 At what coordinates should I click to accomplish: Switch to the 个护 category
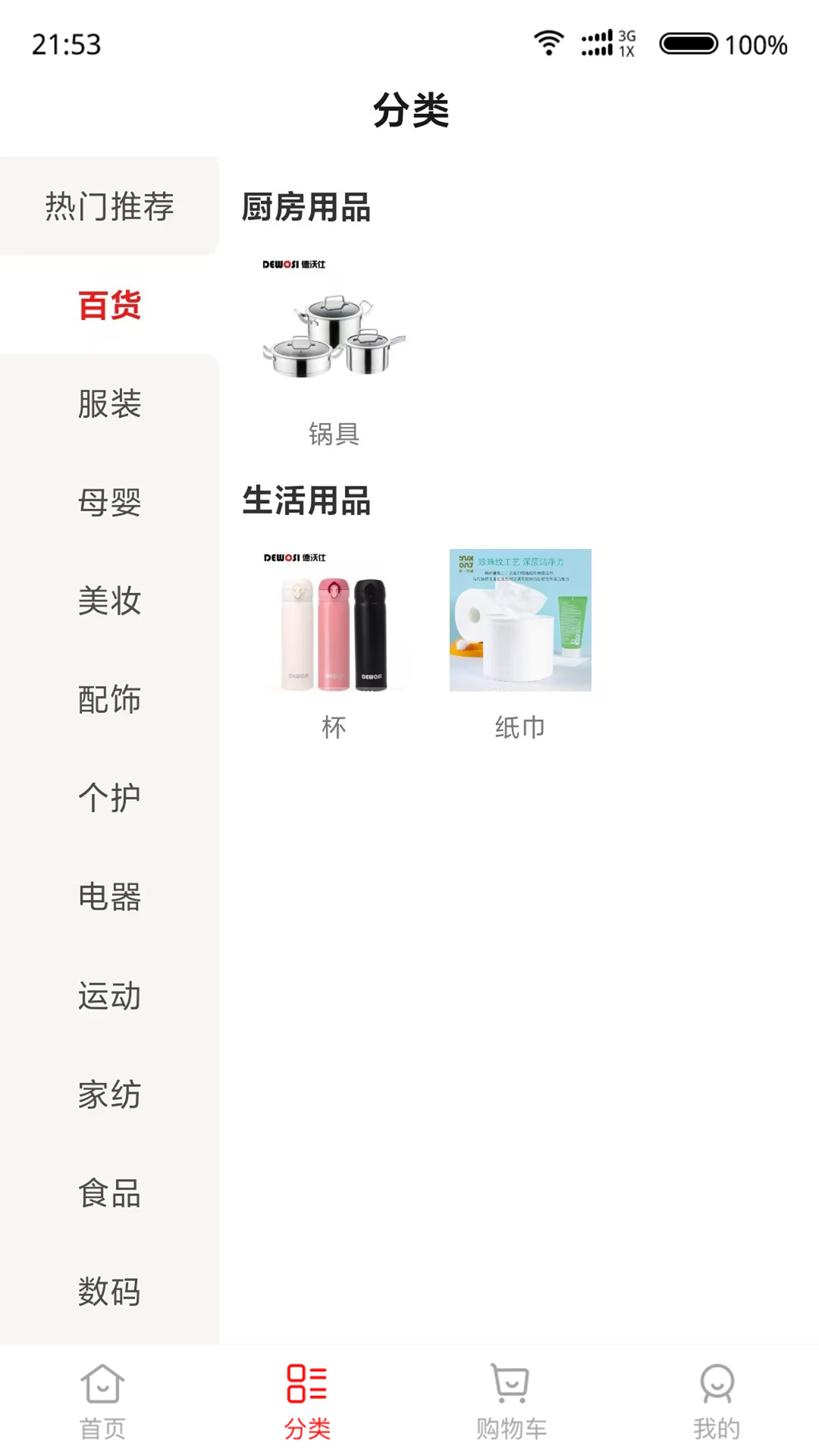tap(109, 798)
